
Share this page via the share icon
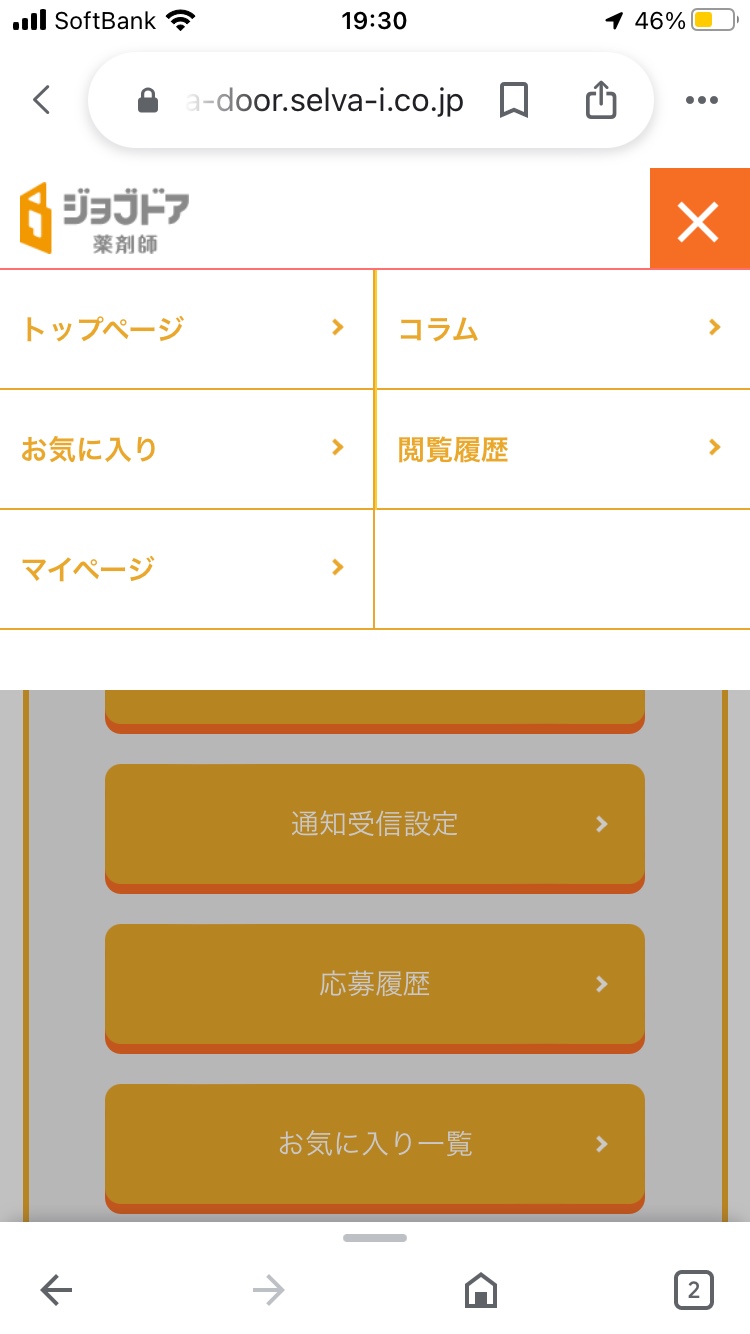(x=600, y=100)
